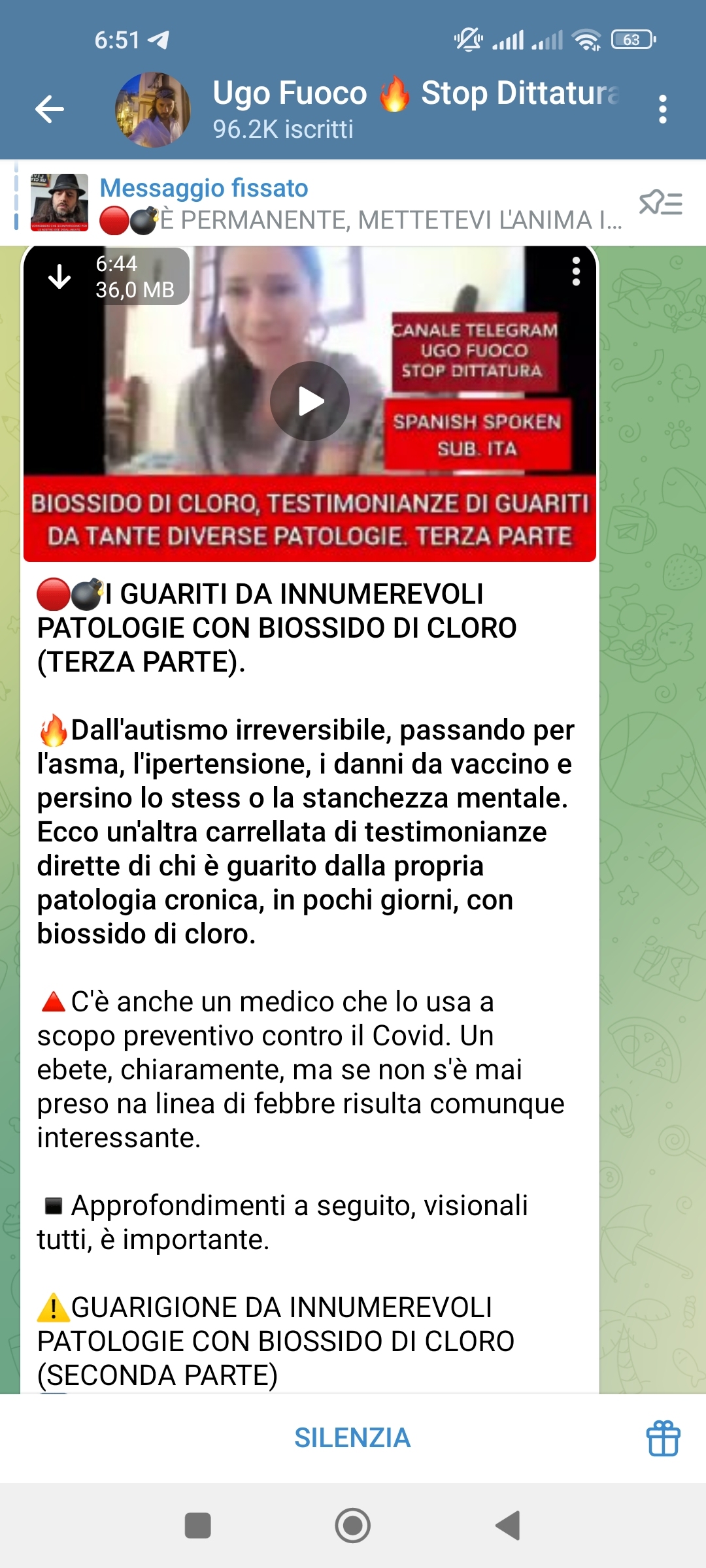Open the gift icon
This screenshot has height=1568, width=706.
(663, 1438)
